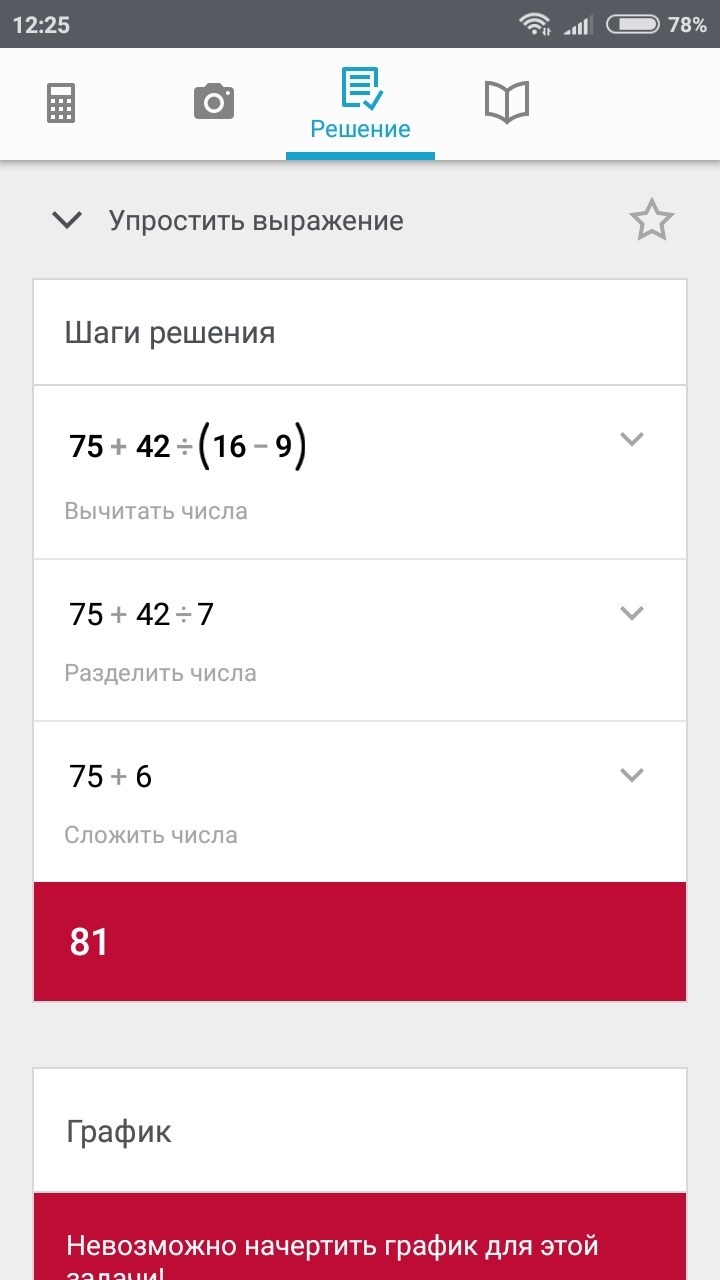Expand the Вычитать числа step

click(631, 439)
